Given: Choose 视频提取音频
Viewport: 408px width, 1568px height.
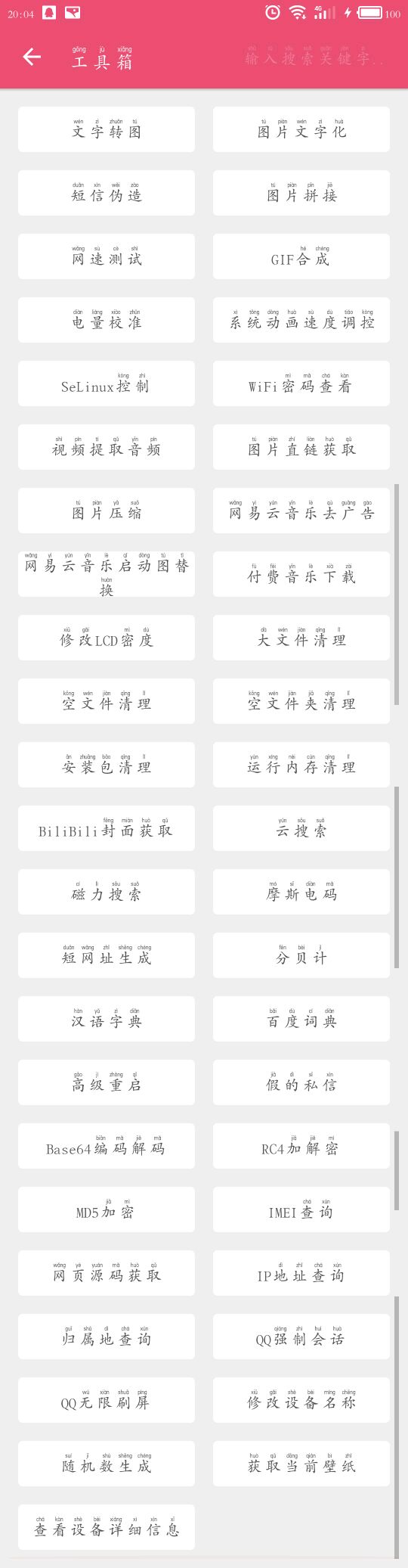Looking at the screenshot, I should [x=107, y=447].
